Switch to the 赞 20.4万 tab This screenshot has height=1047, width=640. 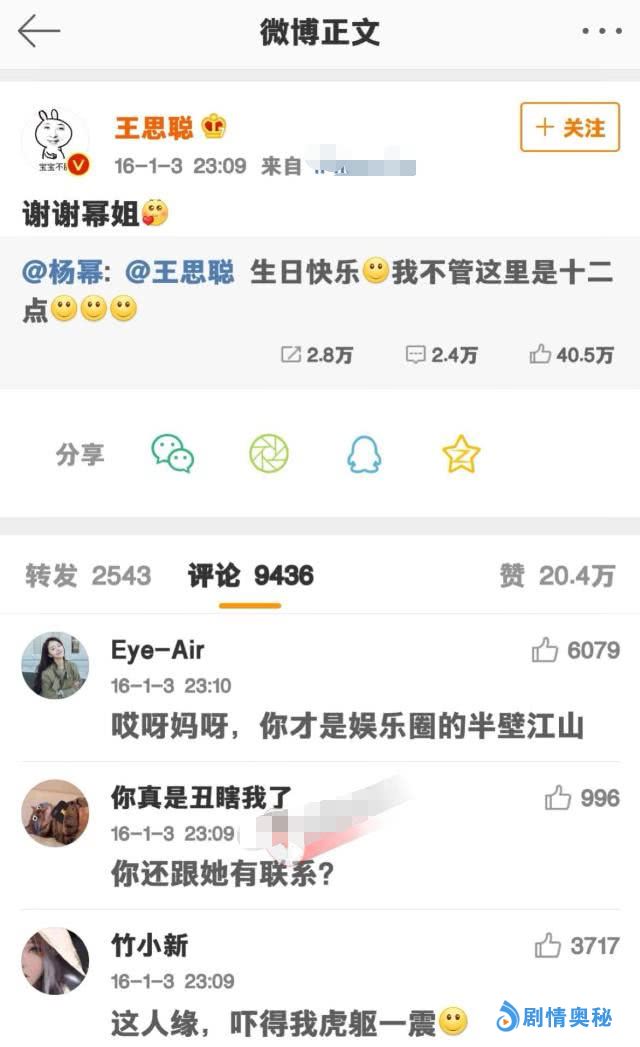pos(556,575)
